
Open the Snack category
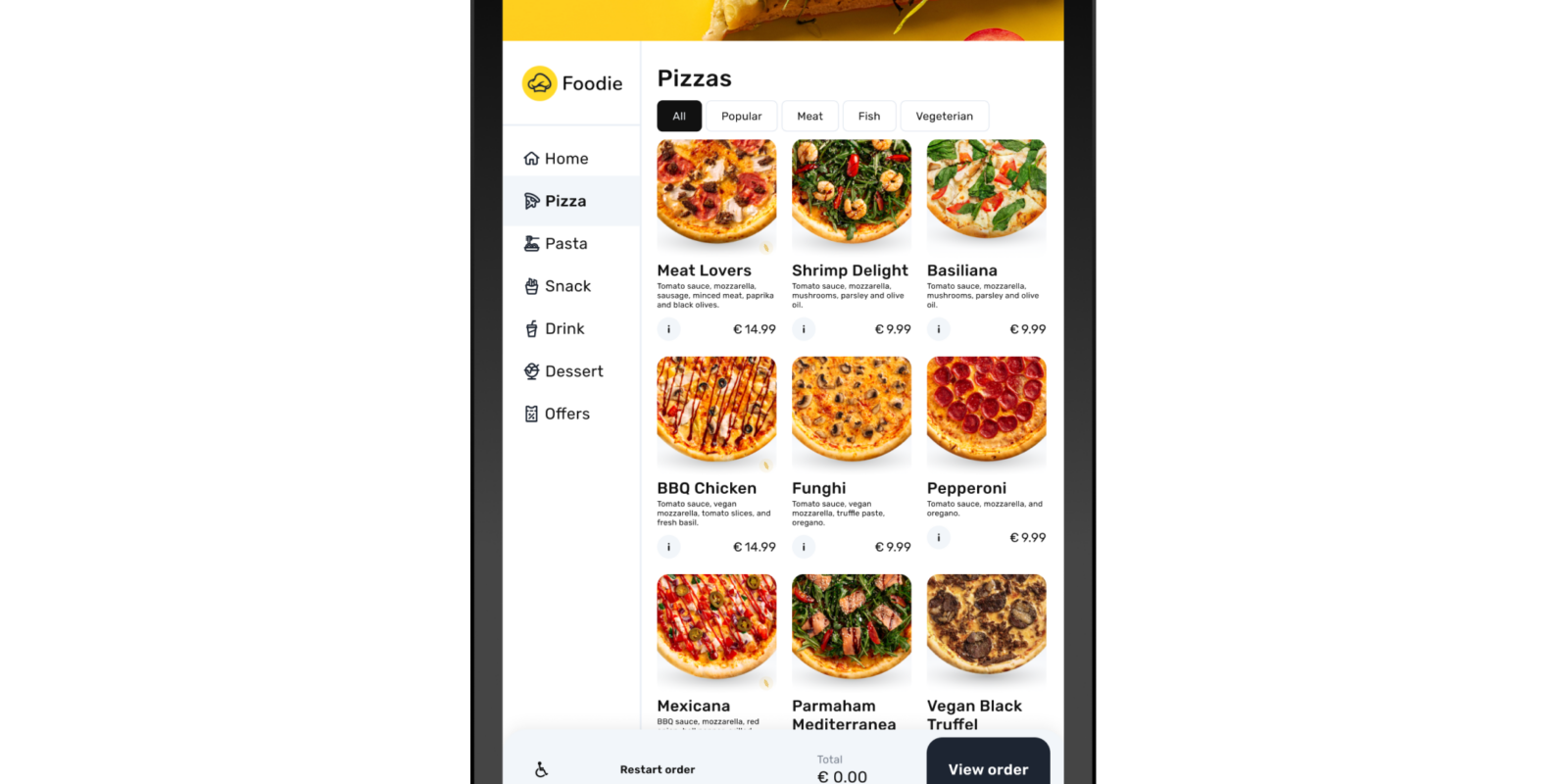tap(558, 286)
